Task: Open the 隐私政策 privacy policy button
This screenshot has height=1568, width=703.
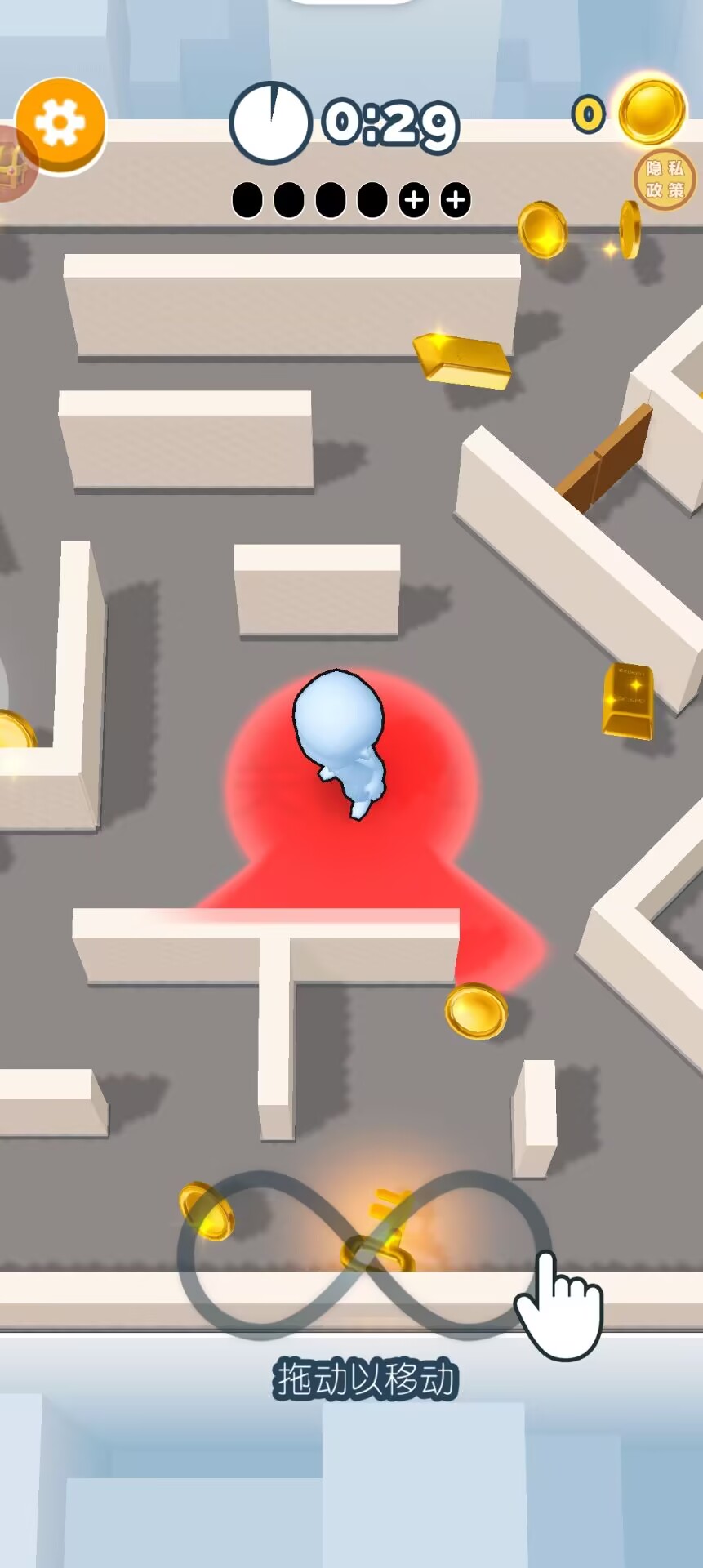Action: pos(665,179)
